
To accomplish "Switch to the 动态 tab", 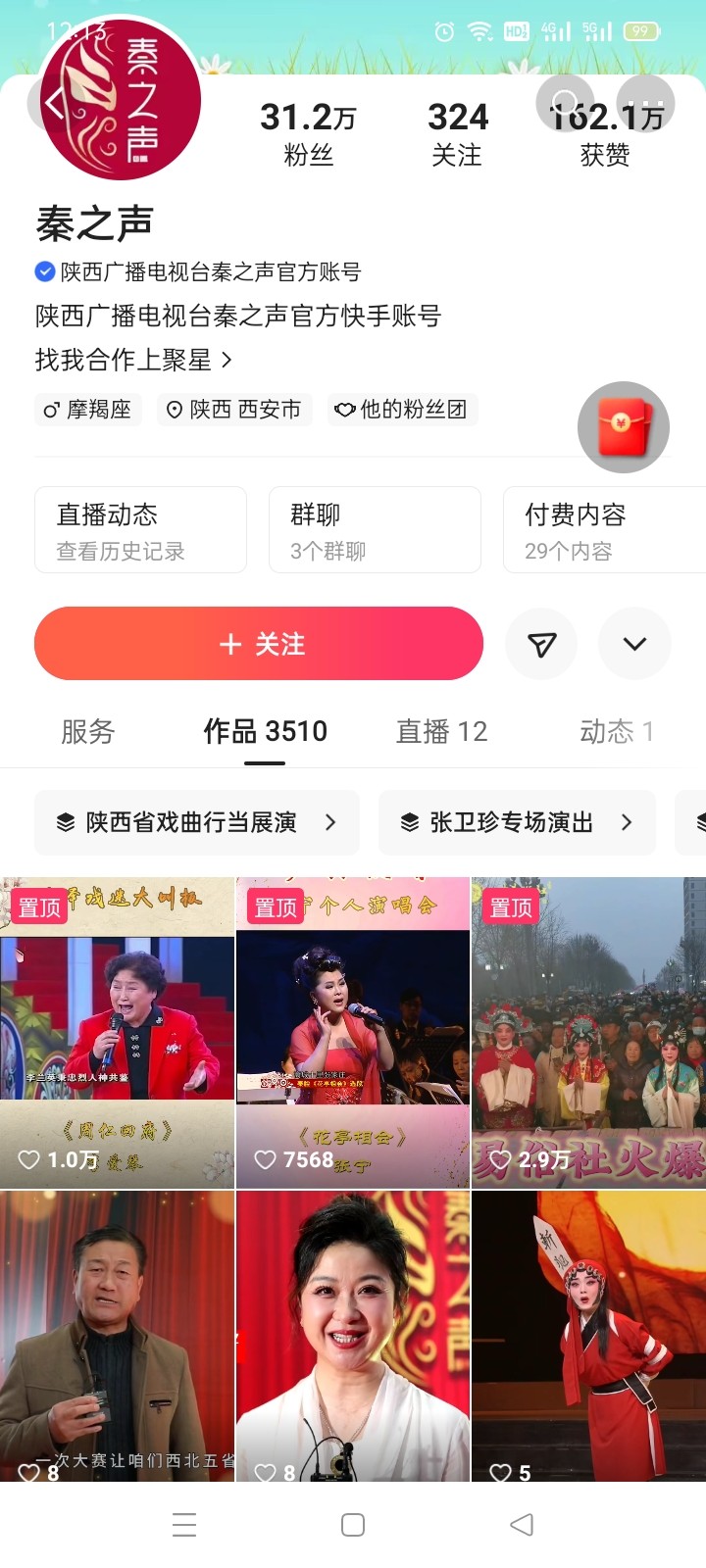I will click(616, 731).
